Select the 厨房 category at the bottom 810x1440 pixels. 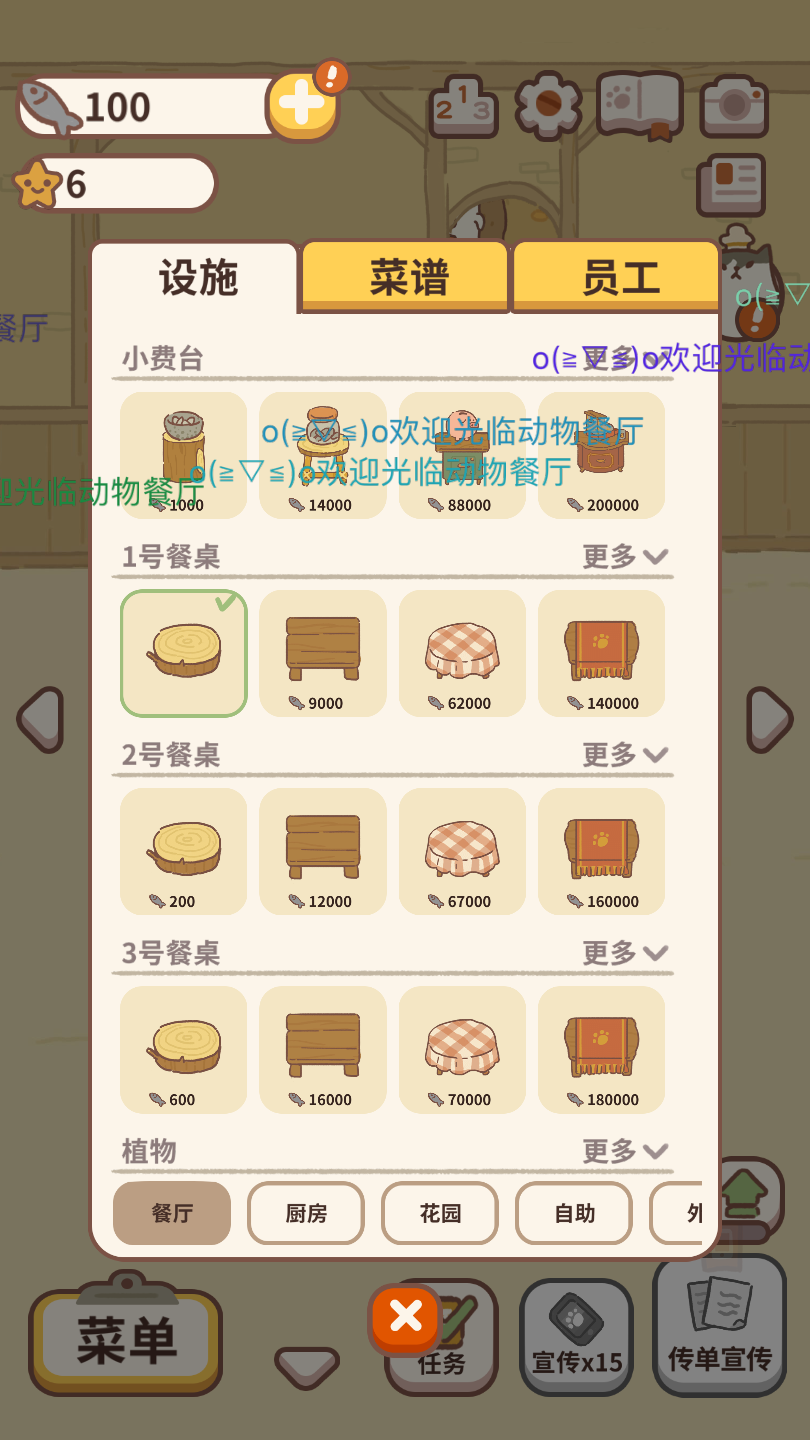point(305,1213)
